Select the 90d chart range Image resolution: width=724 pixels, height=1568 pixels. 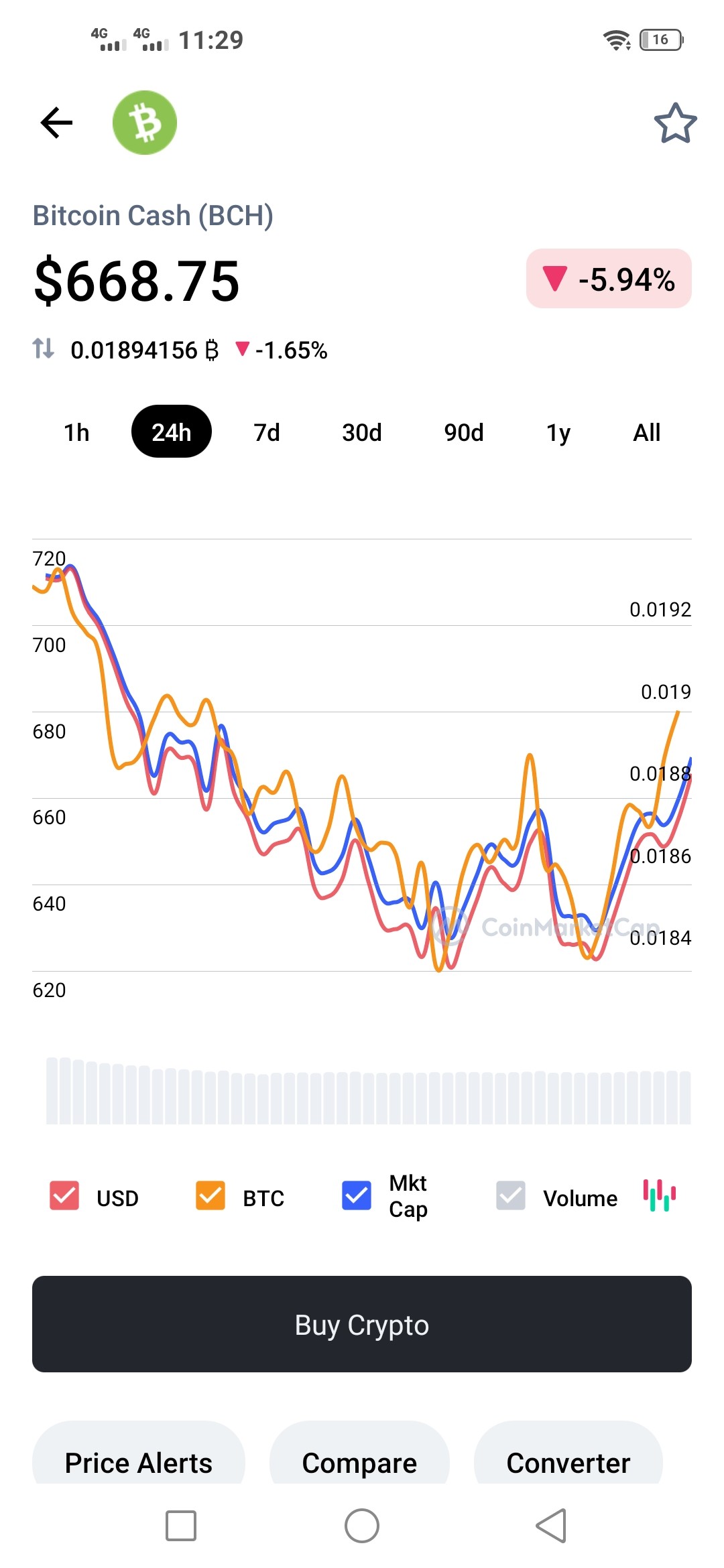464,432
